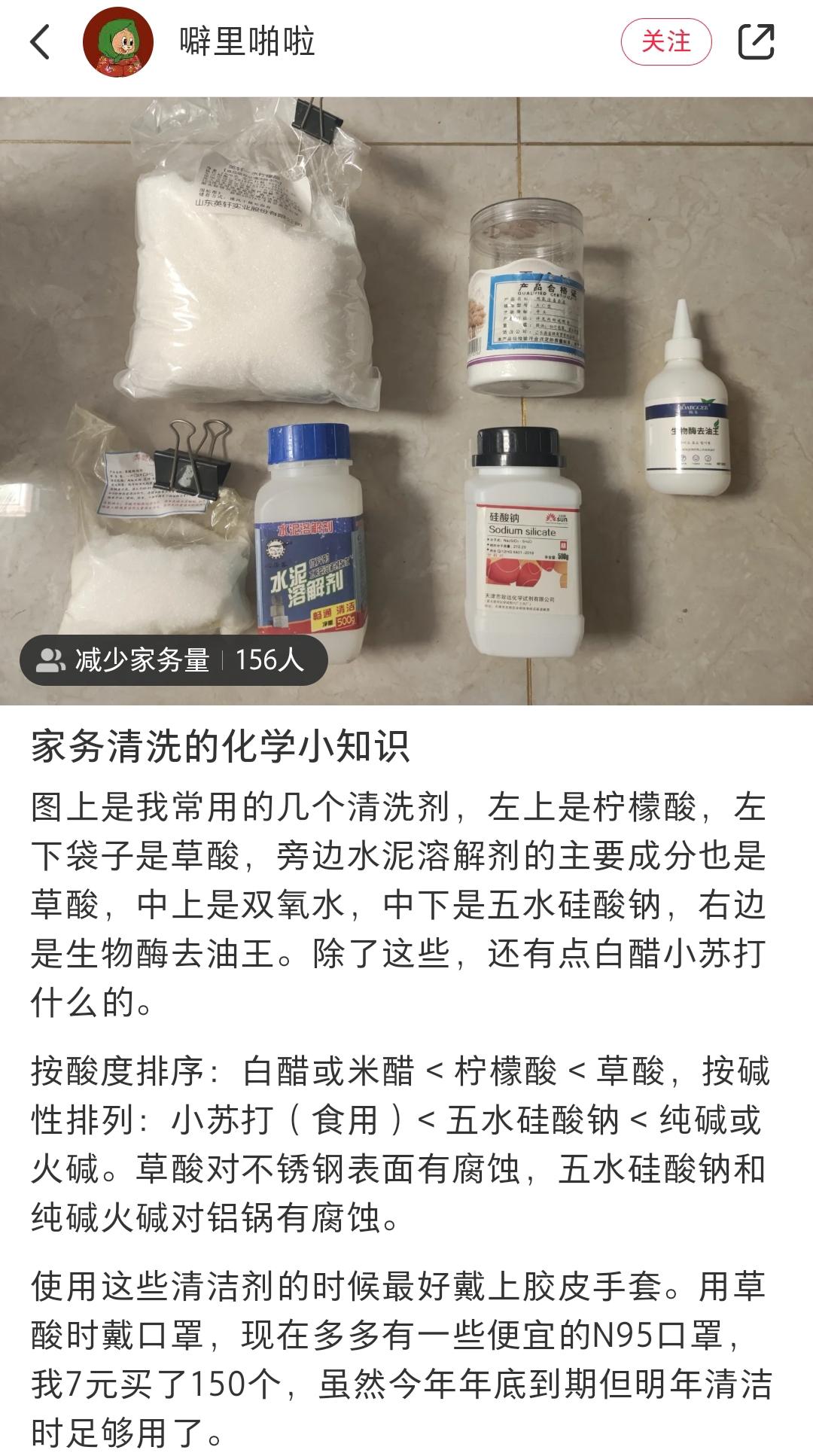
Task: View the cleaning products photo fullscreen
Action: click(406, 401)
